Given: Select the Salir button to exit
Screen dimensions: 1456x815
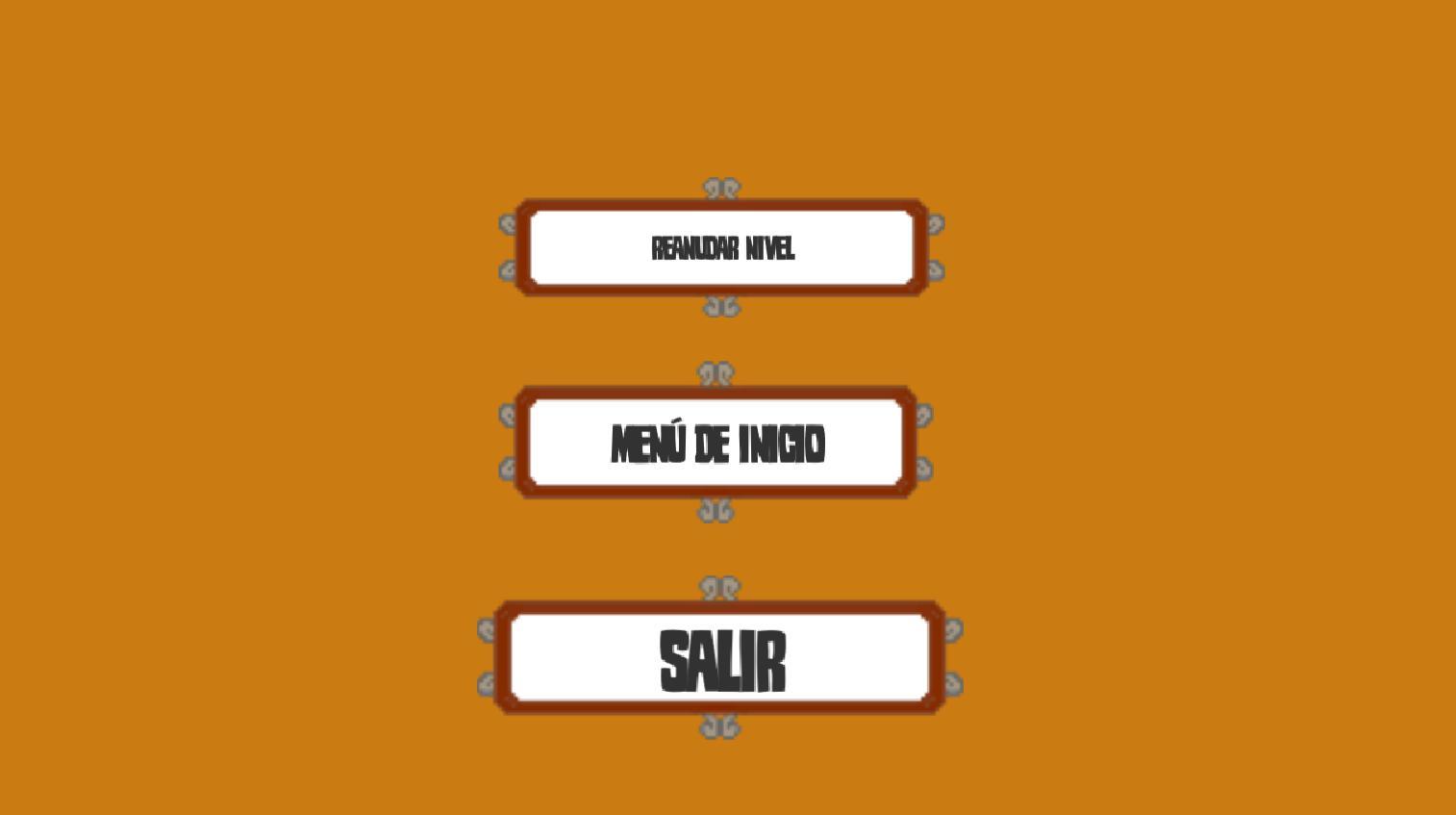Looking at the screenshot, I should pyautogui.click(x=720, y=659).
